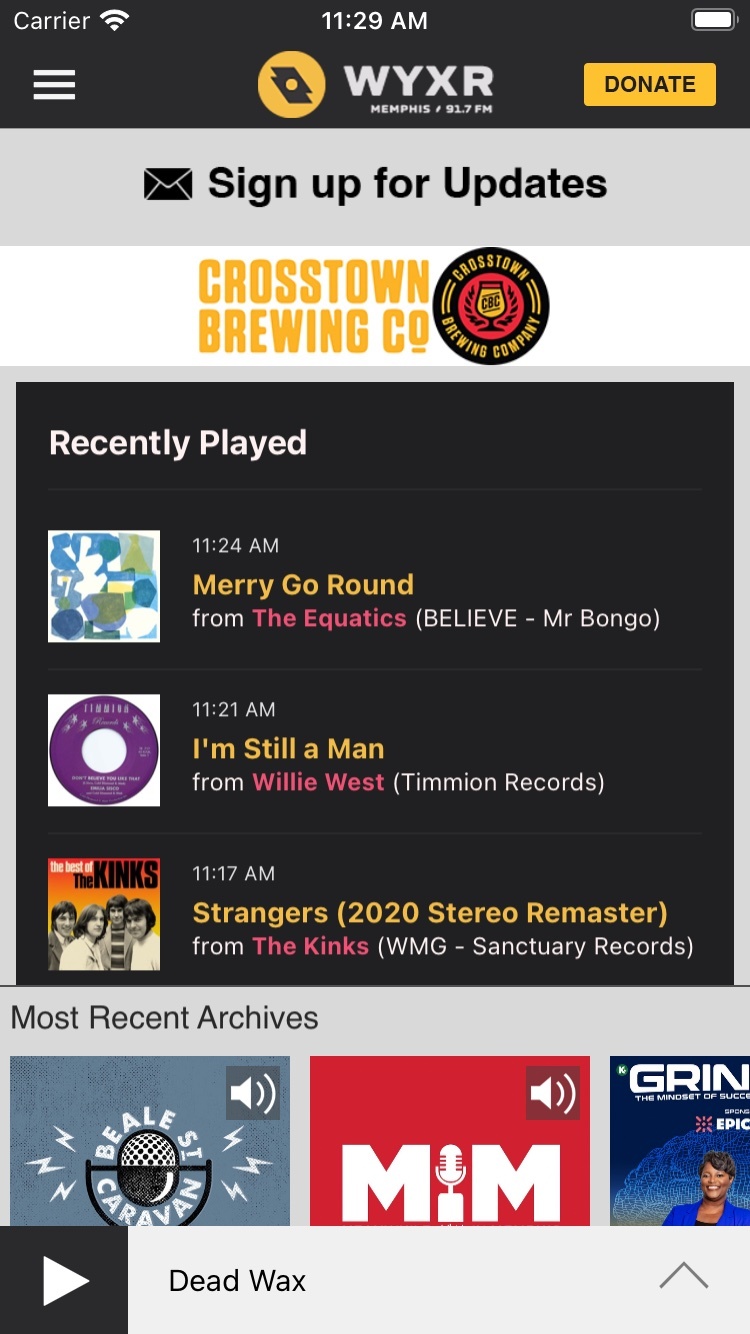Open the MIM archive card

click(x=450, y=1140)
